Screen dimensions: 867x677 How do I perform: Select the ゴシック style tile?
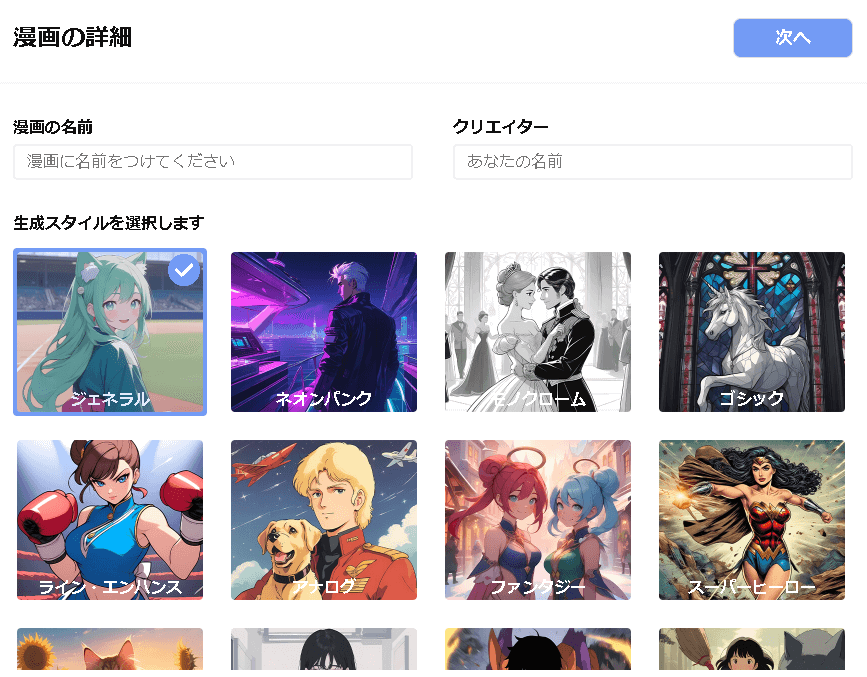click(751, 331)
